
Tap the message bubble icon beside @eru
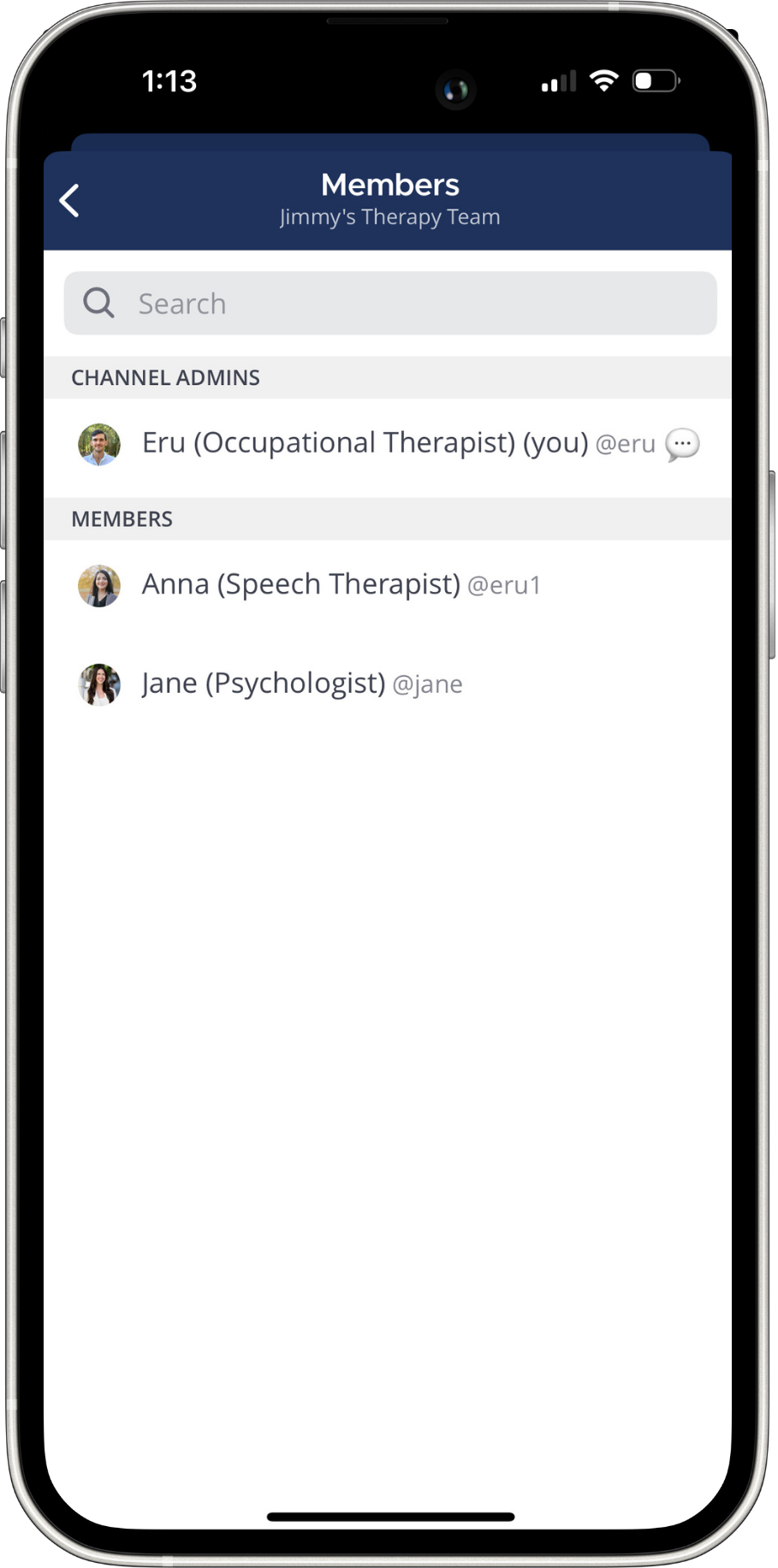682,445
